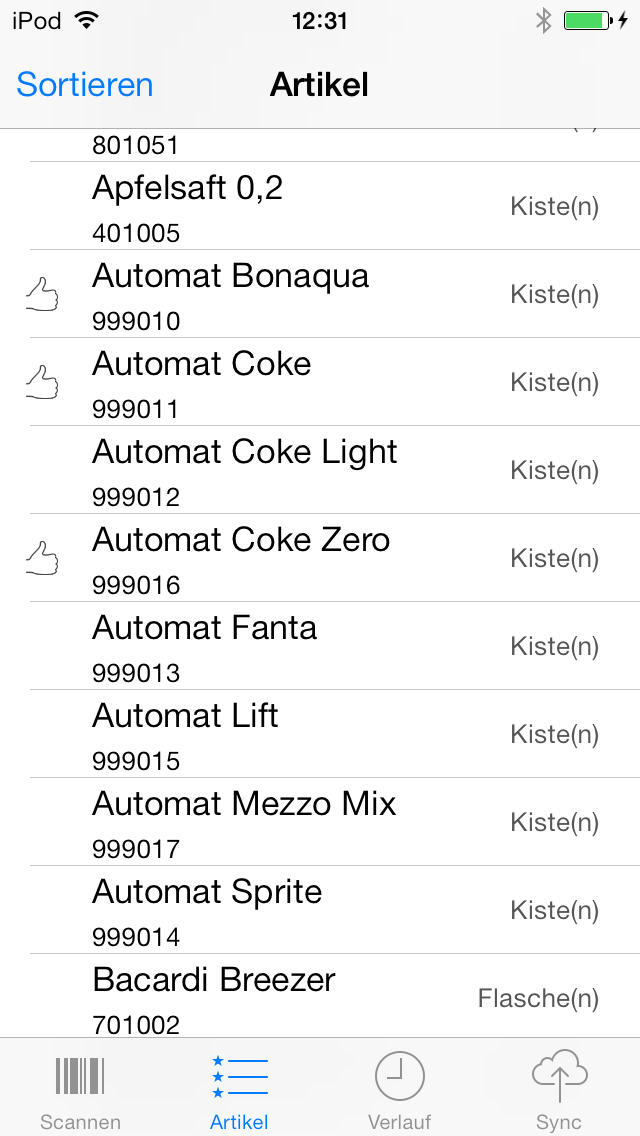The height and width of the screenshot is (1136, 640).
Task: Open the Automat Lift row
Action: (320, 734)
